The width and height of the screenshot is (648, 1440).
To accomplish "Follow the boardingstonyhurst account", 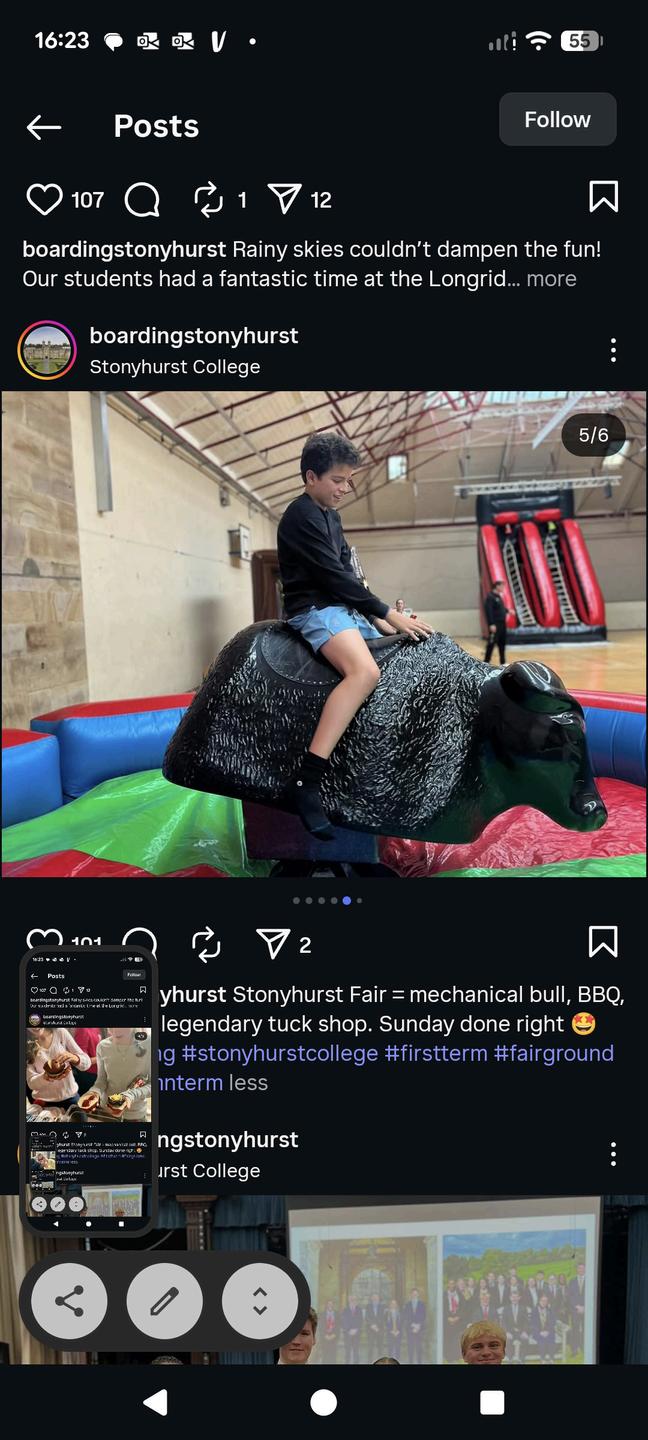I will [x=557, y=120].
